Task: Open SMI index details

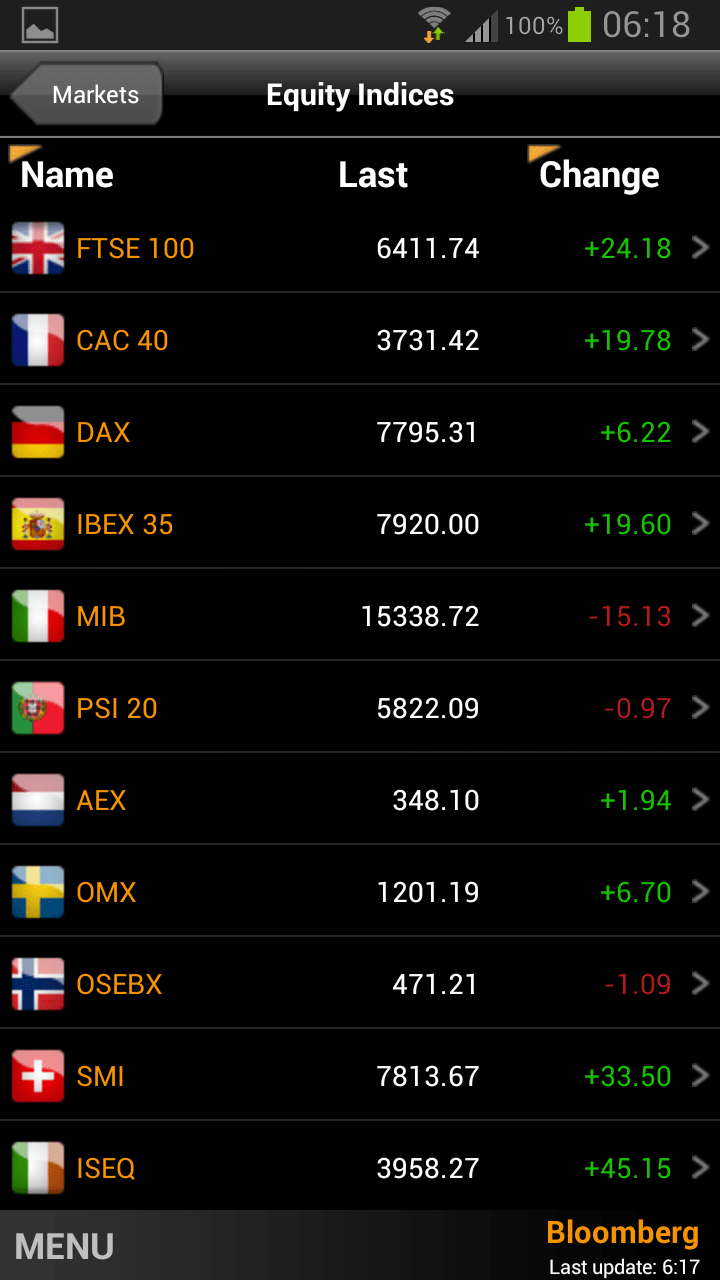Action: 360,1076
